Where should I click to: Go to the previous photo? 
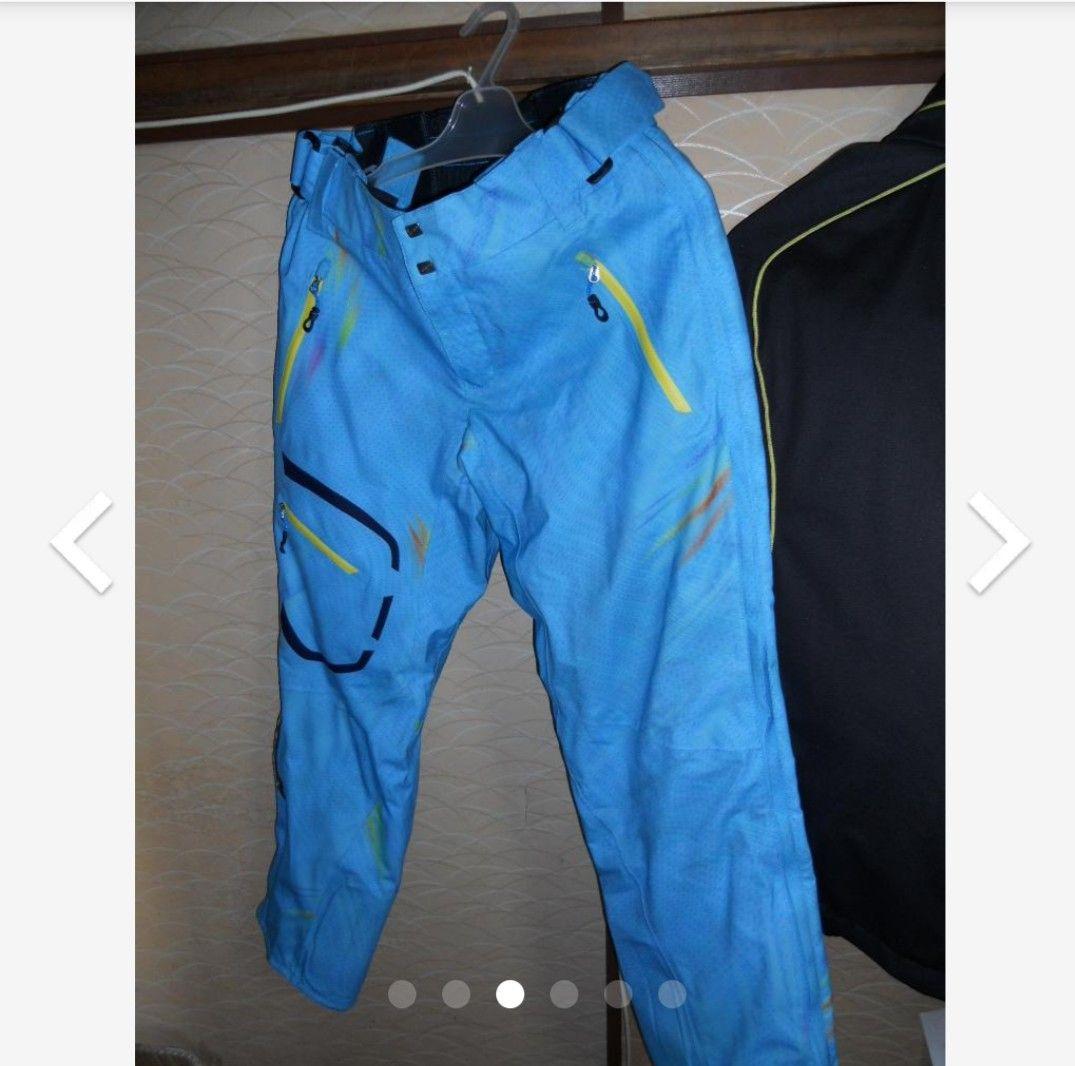tap(82, 542)
